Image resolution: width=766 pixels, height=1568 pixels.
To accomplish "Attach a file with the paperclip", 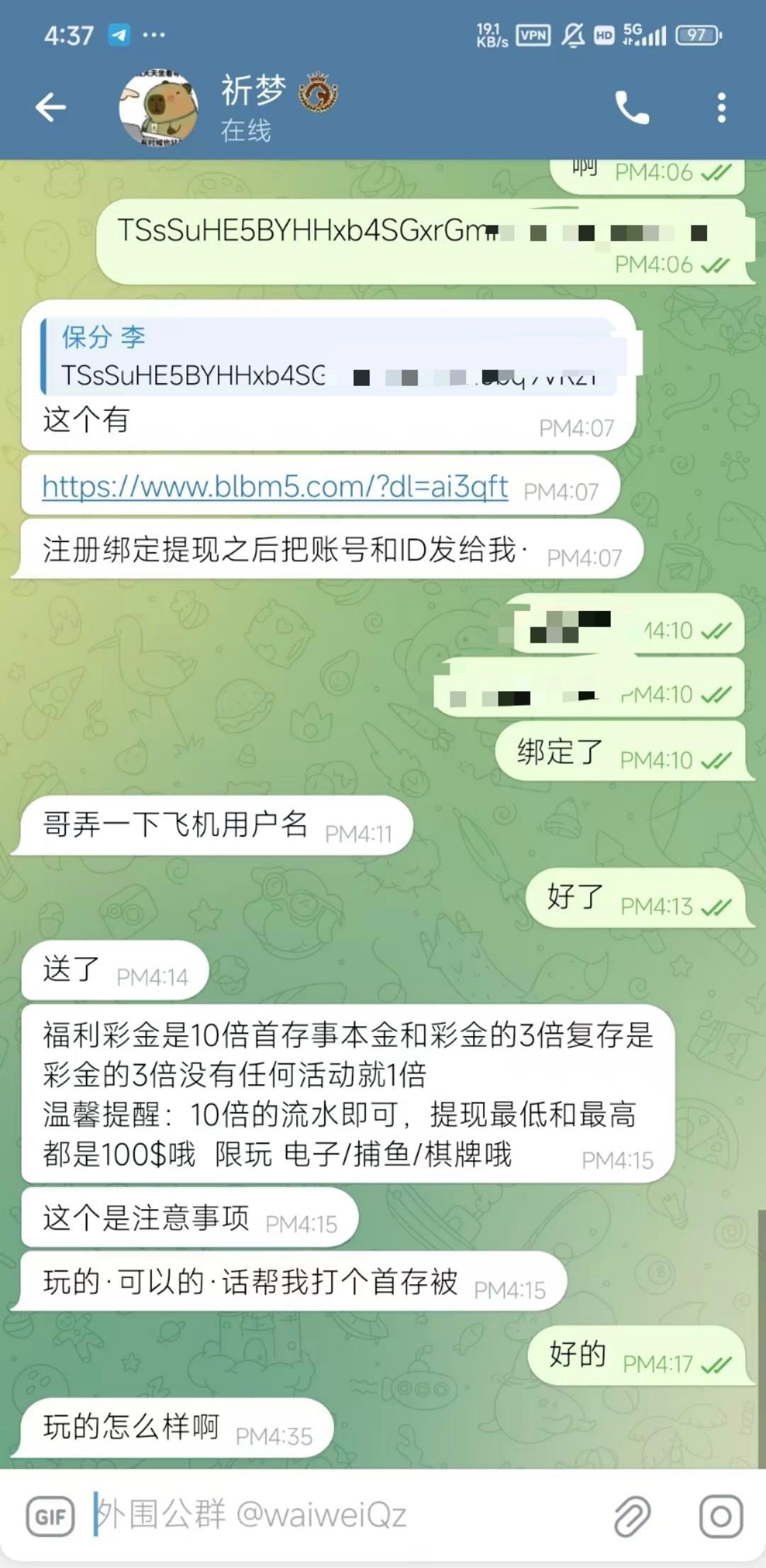I will pos(631,1516).
